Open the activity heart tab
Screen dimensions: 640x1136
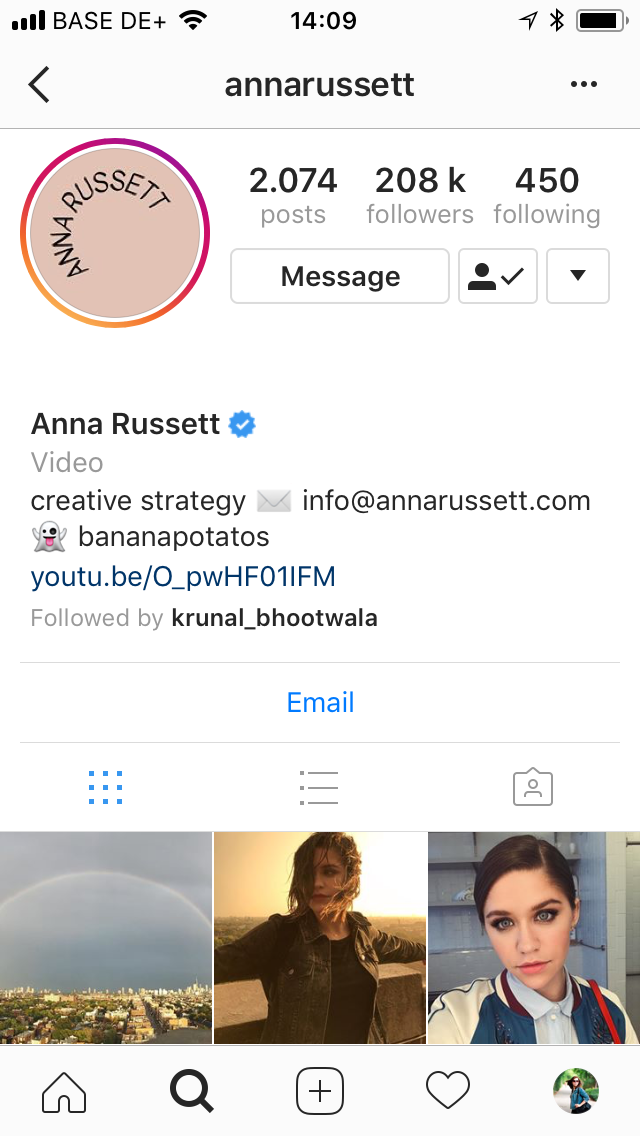[x=447, y=1090]
